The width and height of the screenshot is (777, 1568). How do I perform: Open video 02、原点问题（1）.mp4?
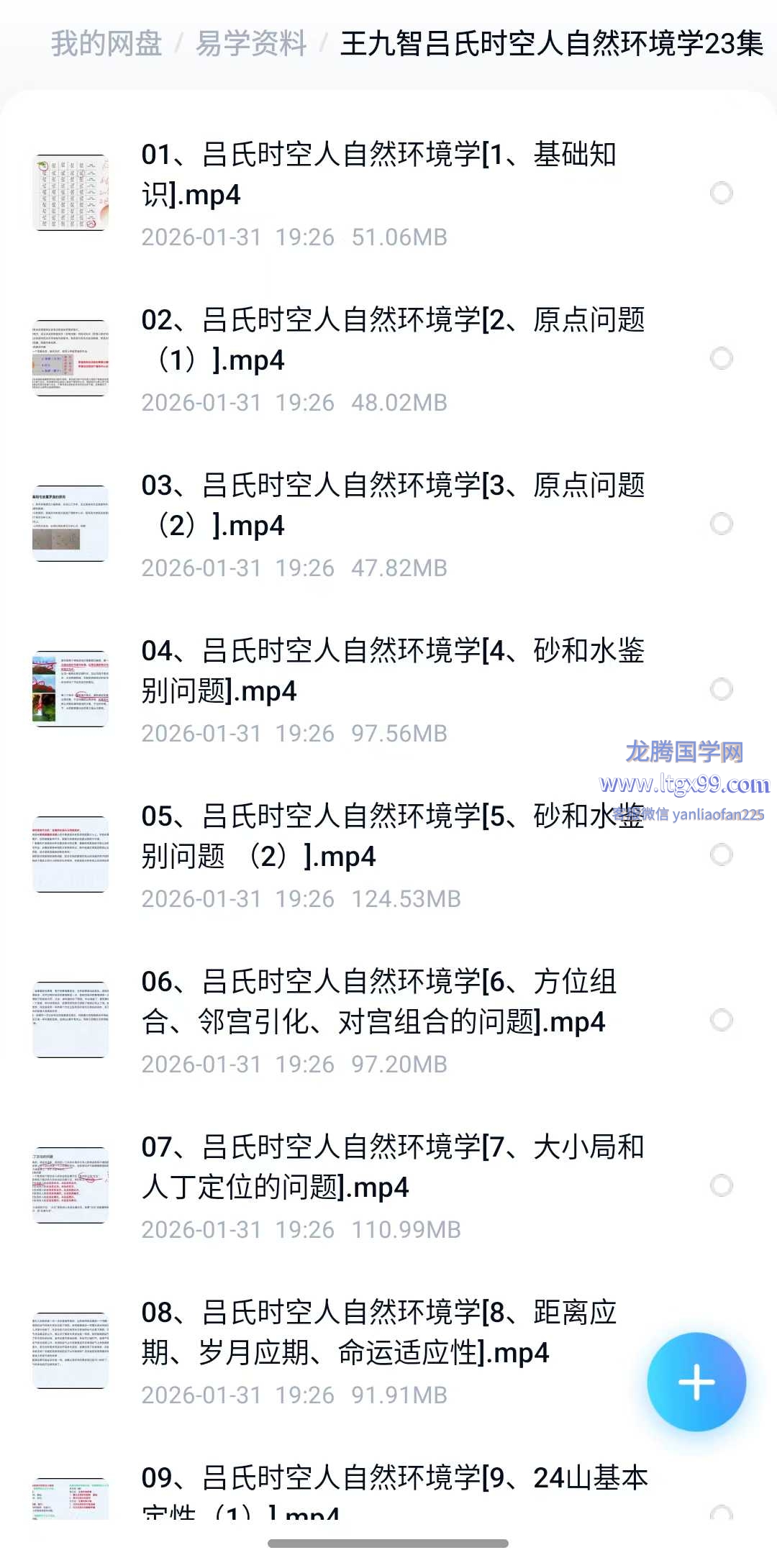point(392,339)
